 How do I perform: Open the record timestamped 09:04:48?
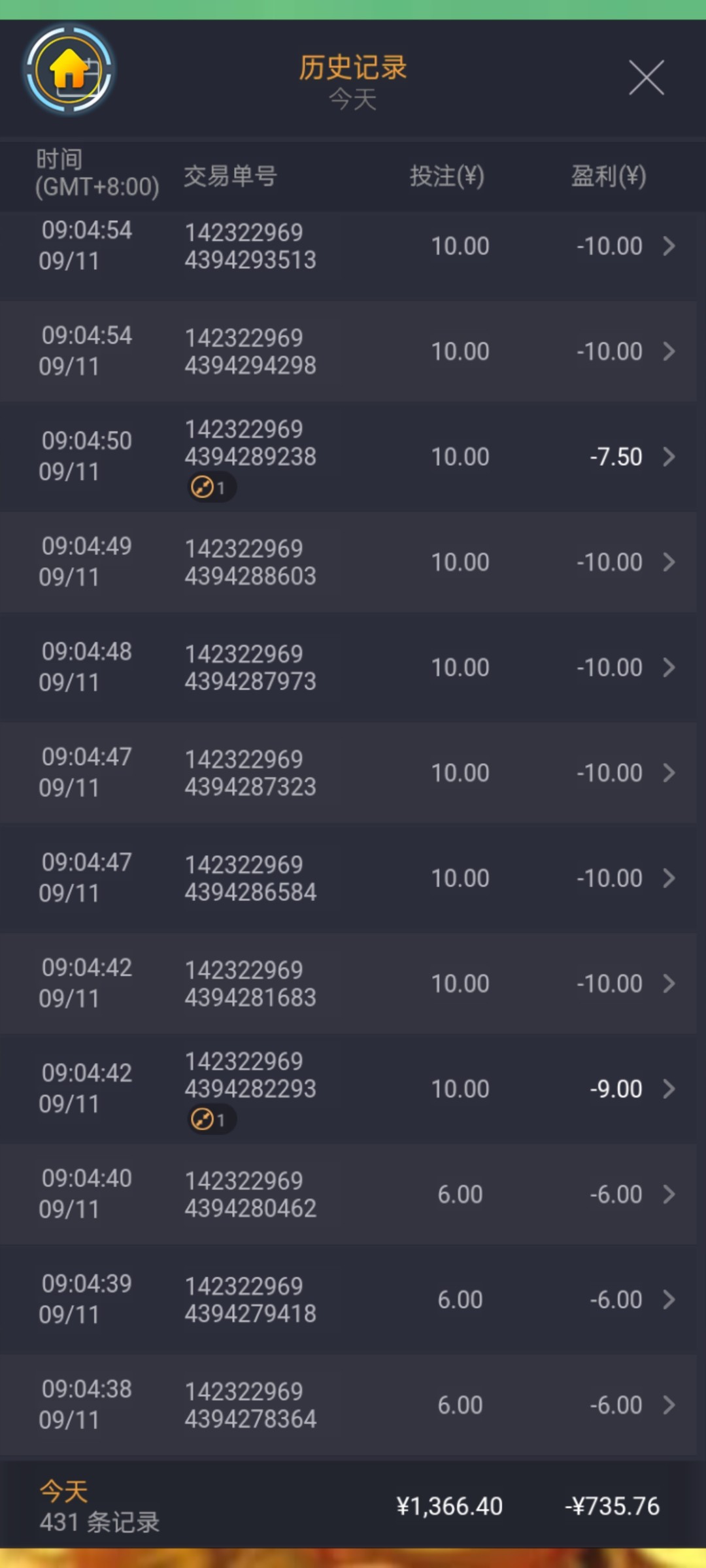click(x=353, y=667)
